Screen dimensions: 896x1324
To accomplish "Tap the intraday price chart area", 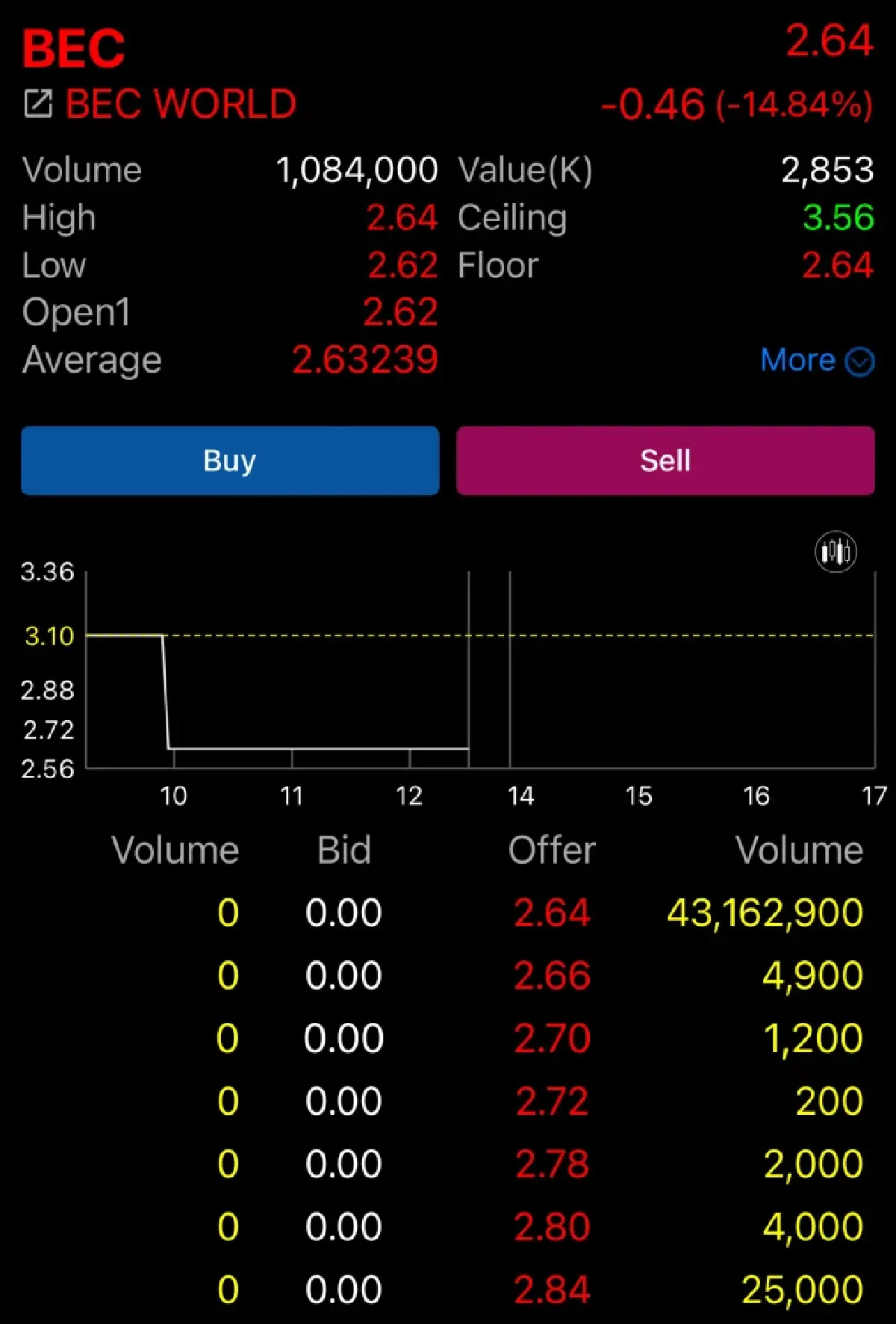I will point(448,672).
